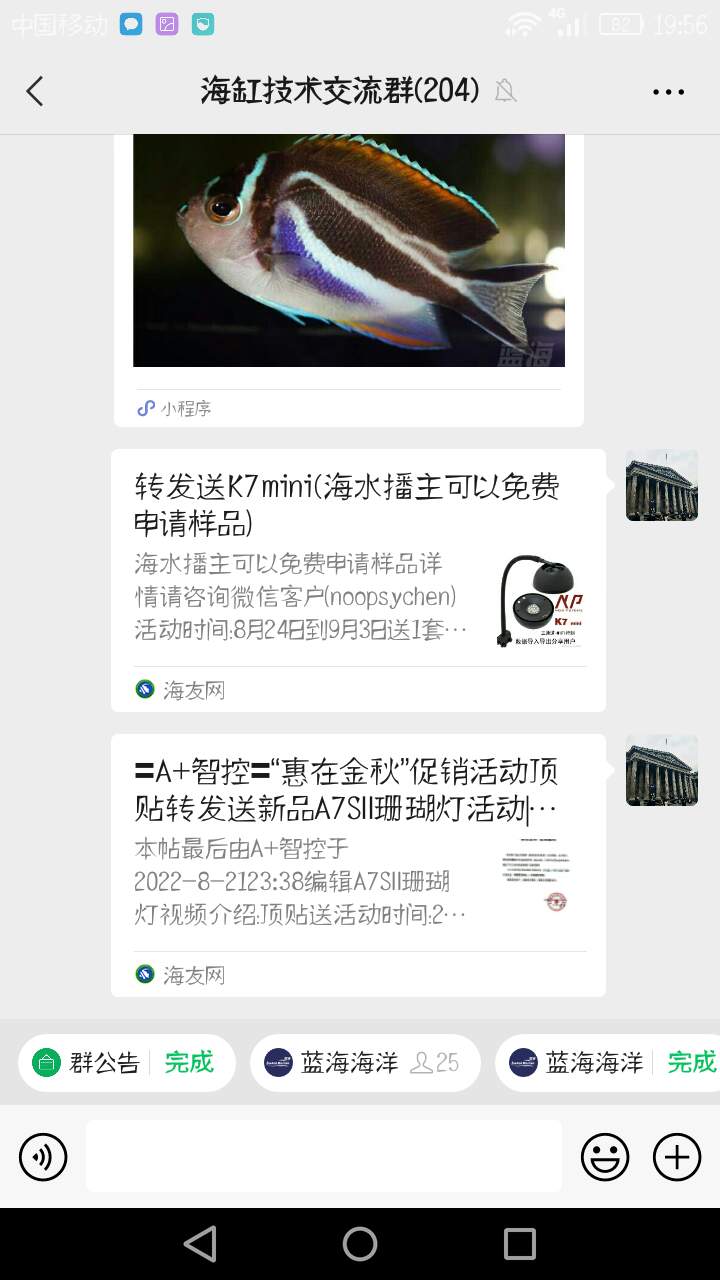Focus the message text field
Image resolution: width=720 pixels, height=1280 pixels.
323,1156
